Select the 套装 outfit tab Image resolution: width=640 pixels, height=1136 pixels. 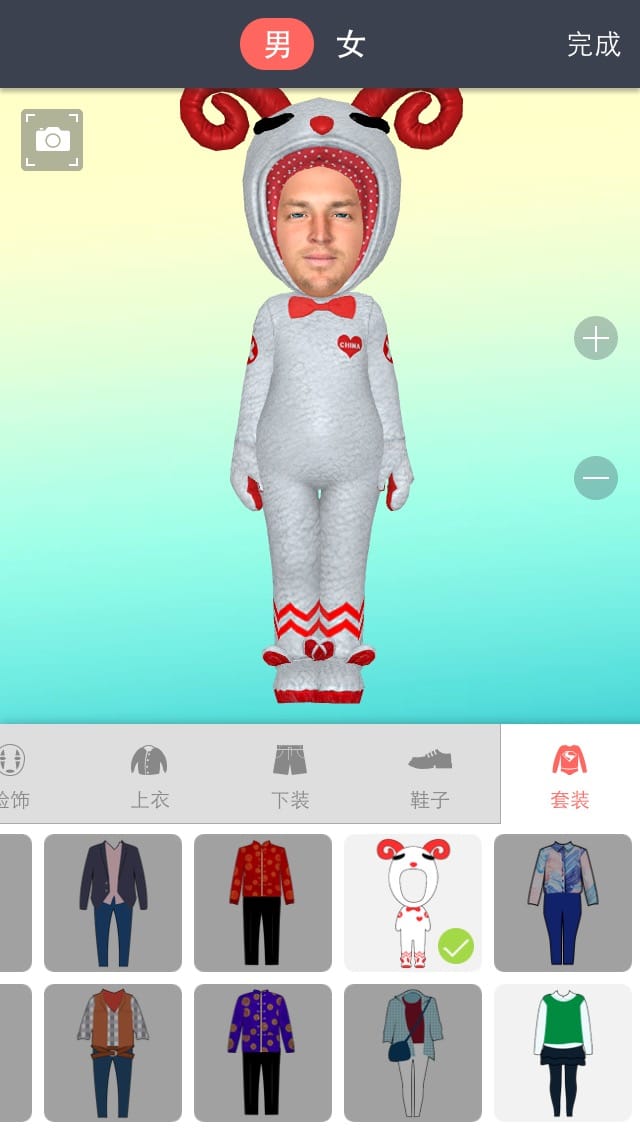(x=570, y=775)
